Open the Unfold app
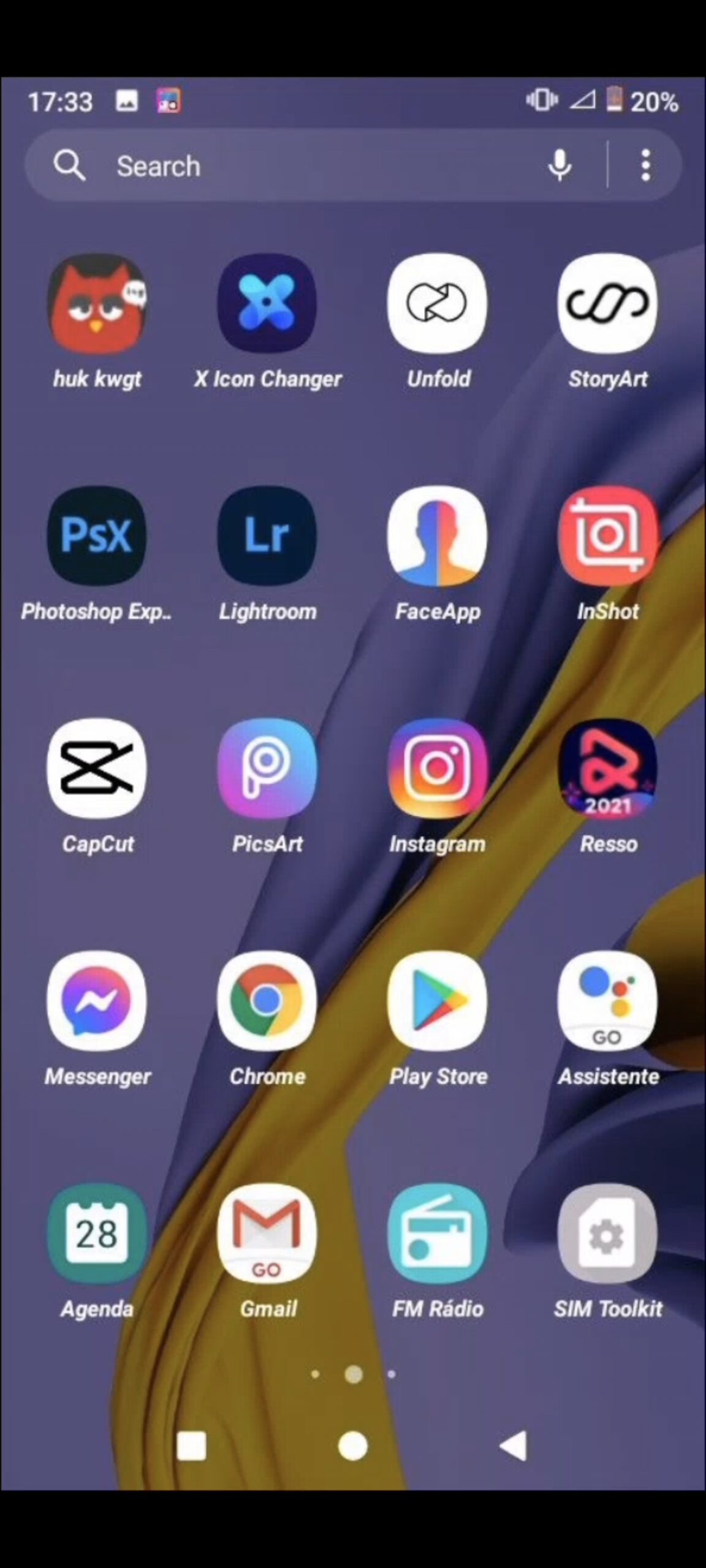The image size is (706, 1568). [437, 303]
